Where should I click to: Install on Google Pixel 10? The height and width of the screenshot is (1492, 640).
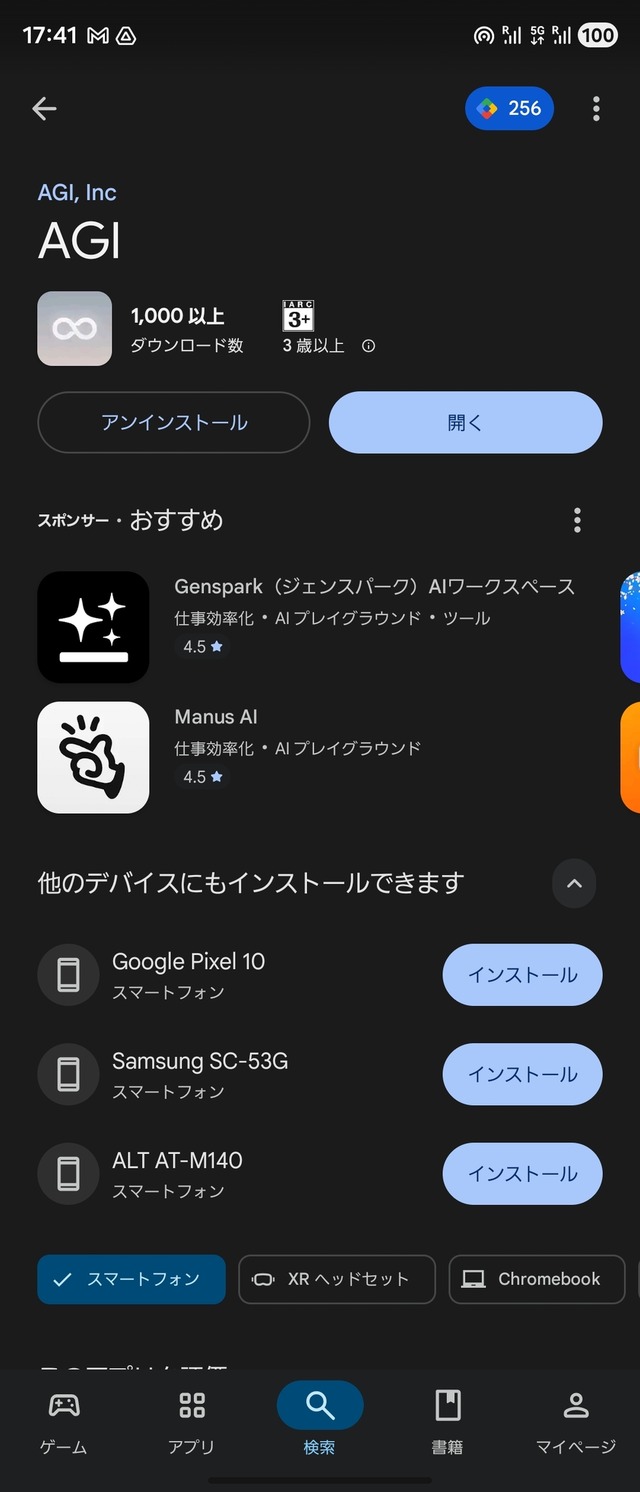pos(522,975)
